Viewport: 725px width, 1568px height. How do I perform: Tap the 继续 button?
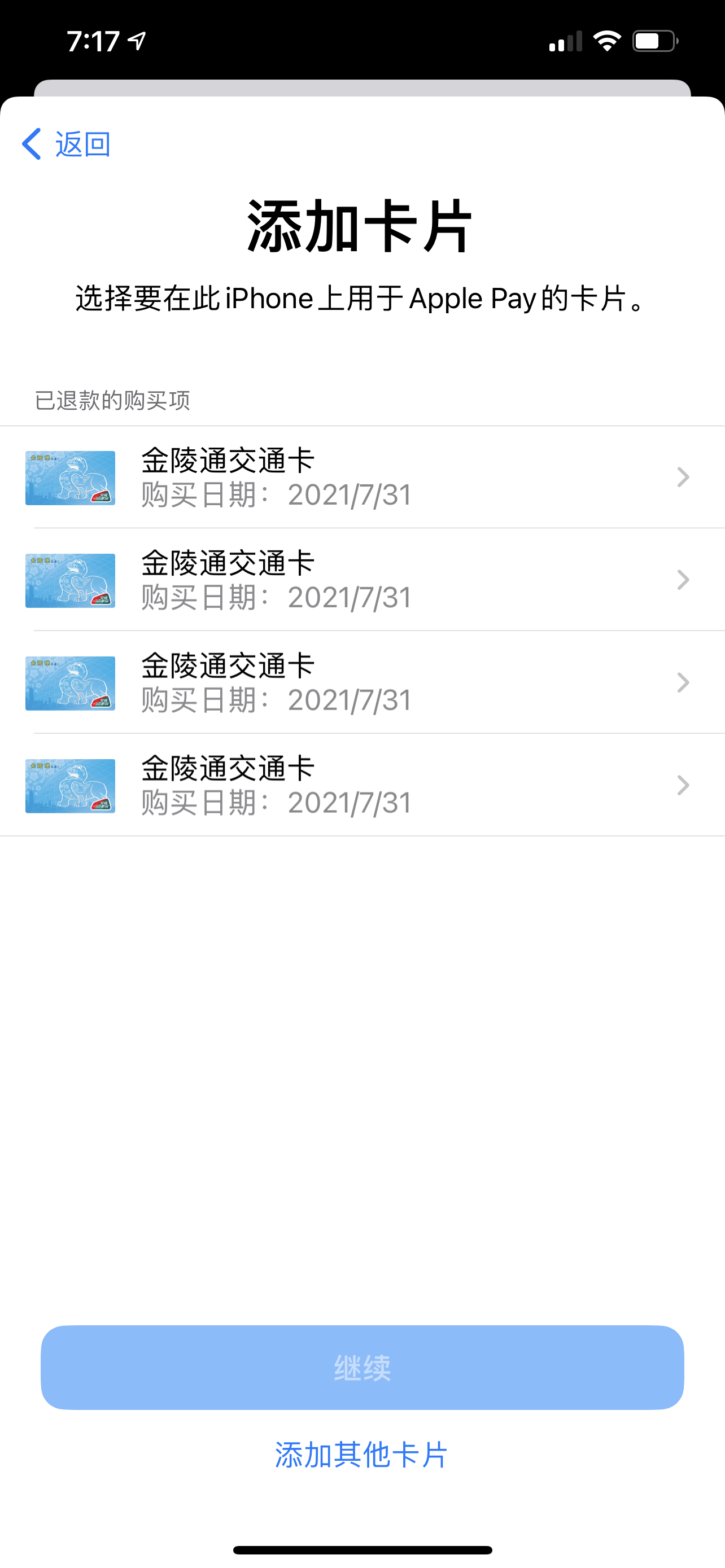pyautogui.click(x=362, y=1367)
